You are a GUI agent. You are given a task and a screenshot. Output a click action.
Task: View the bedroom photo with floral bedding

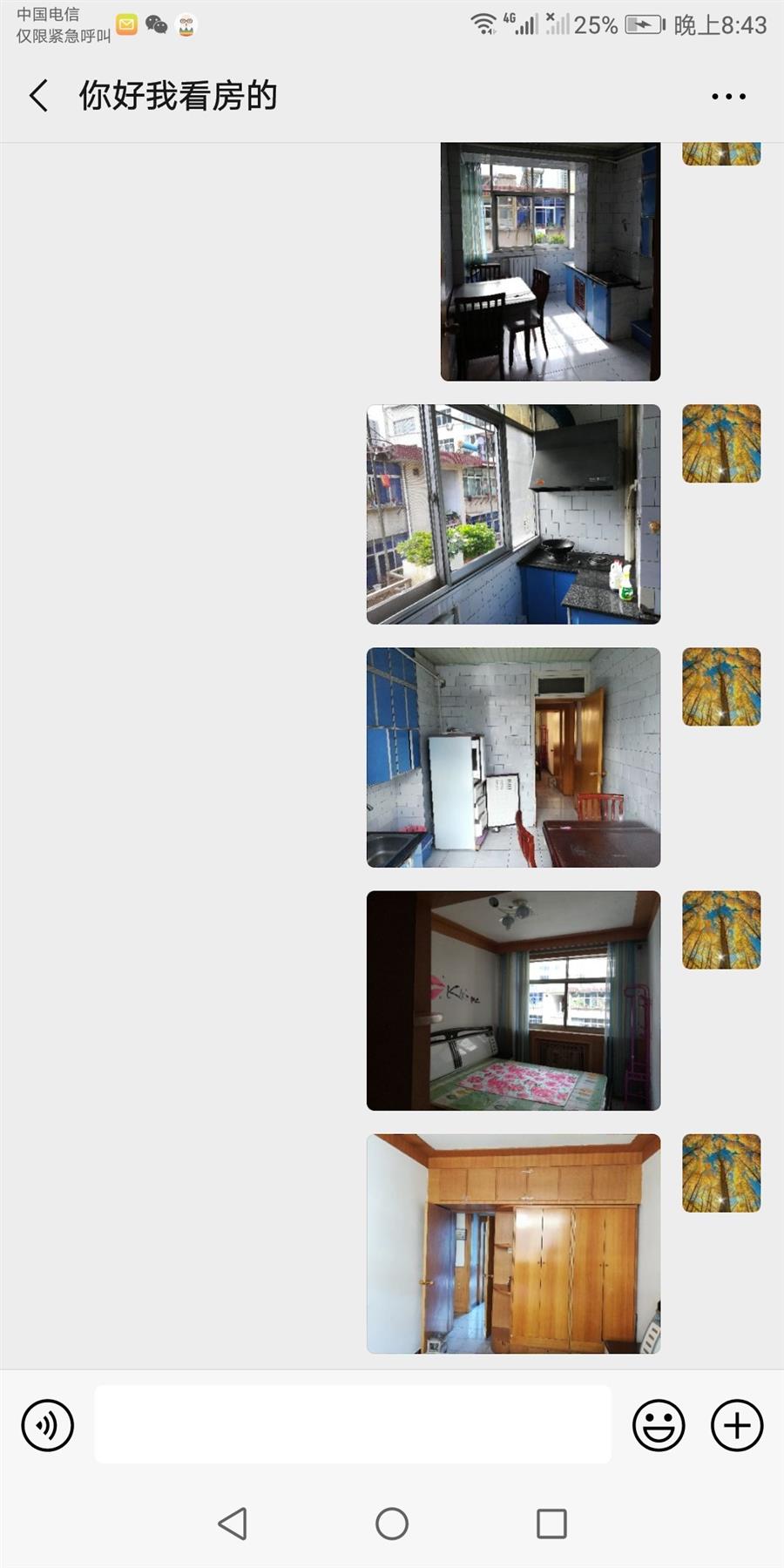(x=513, y=1000)
